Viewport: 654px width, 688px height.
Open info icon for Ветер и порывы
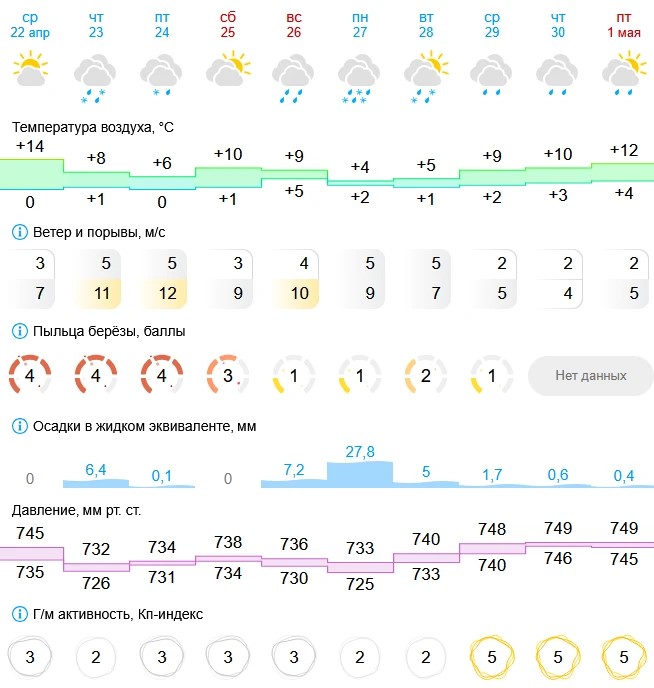19,233
